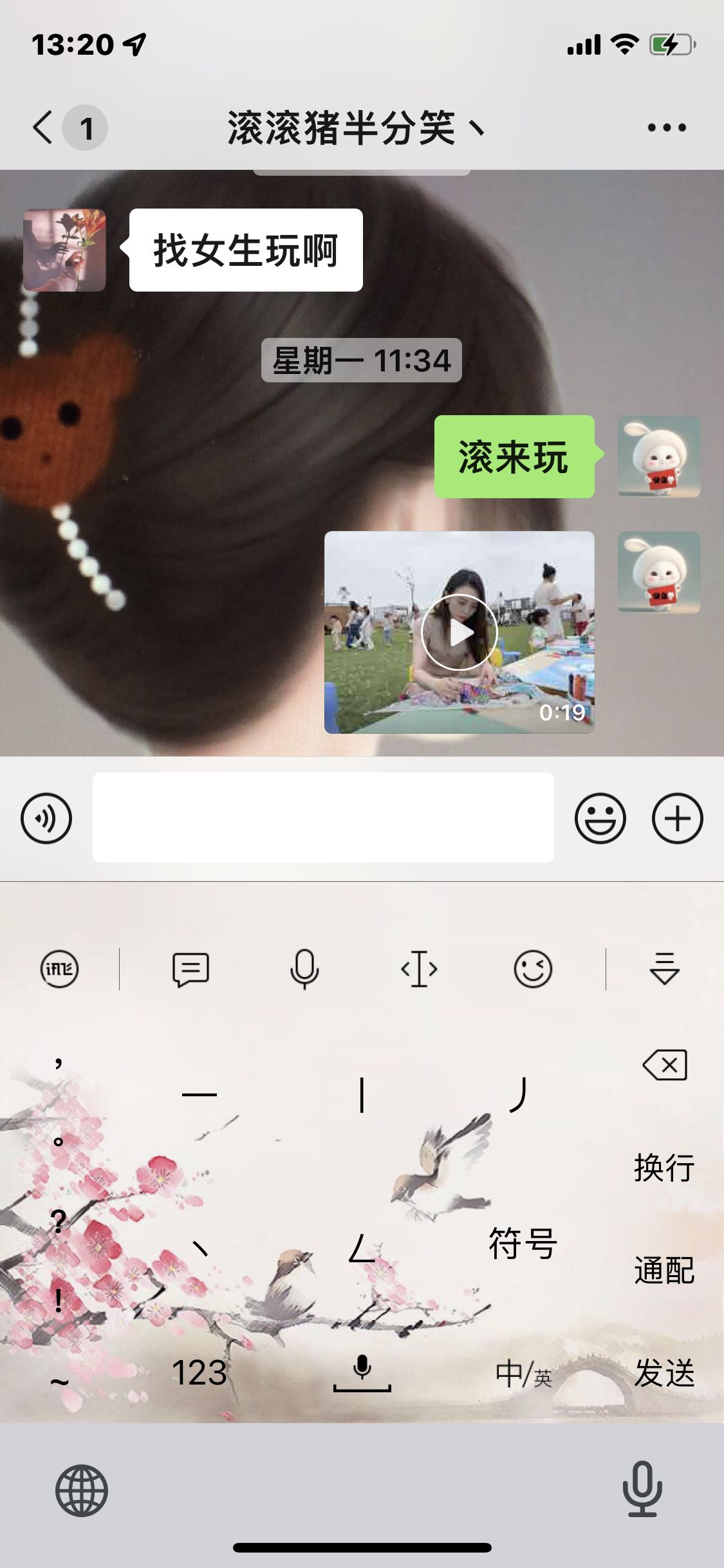Tap 发送 to send the message
This screenshot has width=724, height=1568.
click(664, 1372)
